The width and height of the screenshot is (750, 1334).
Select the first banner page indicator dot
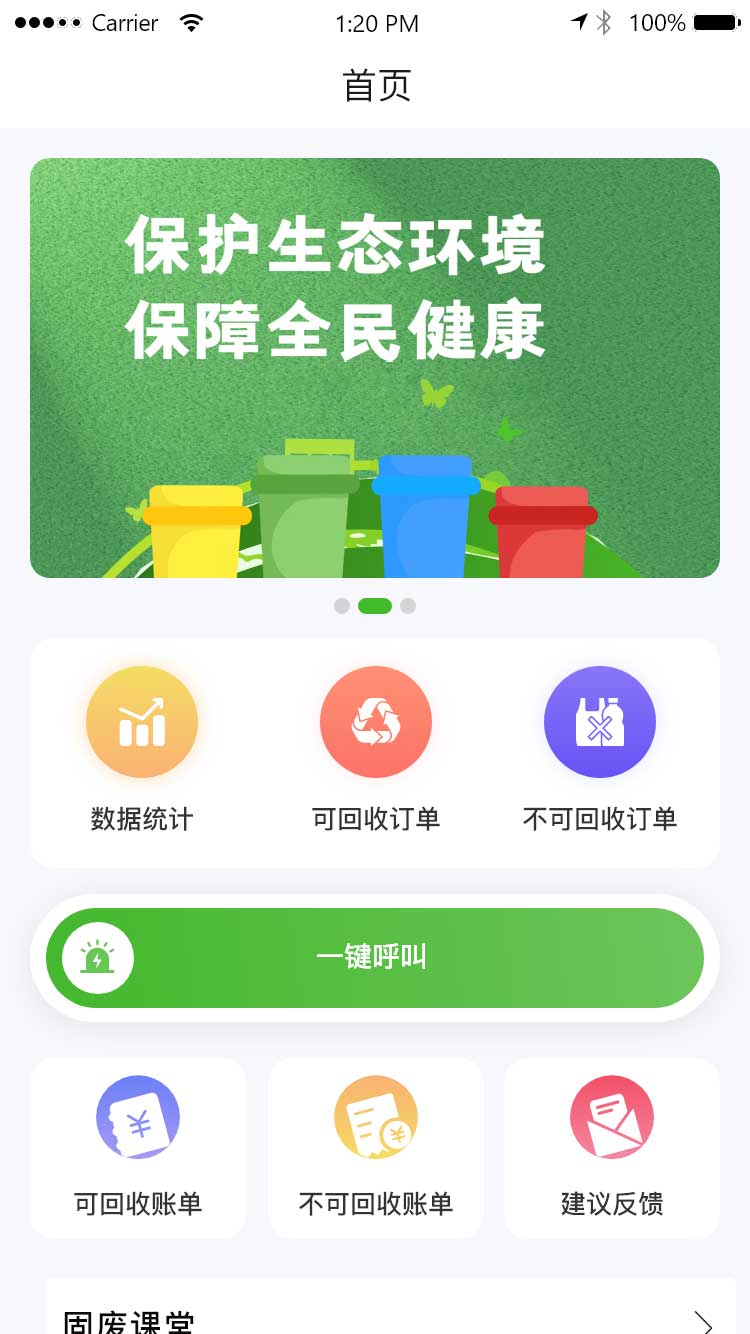click(342, 606)
